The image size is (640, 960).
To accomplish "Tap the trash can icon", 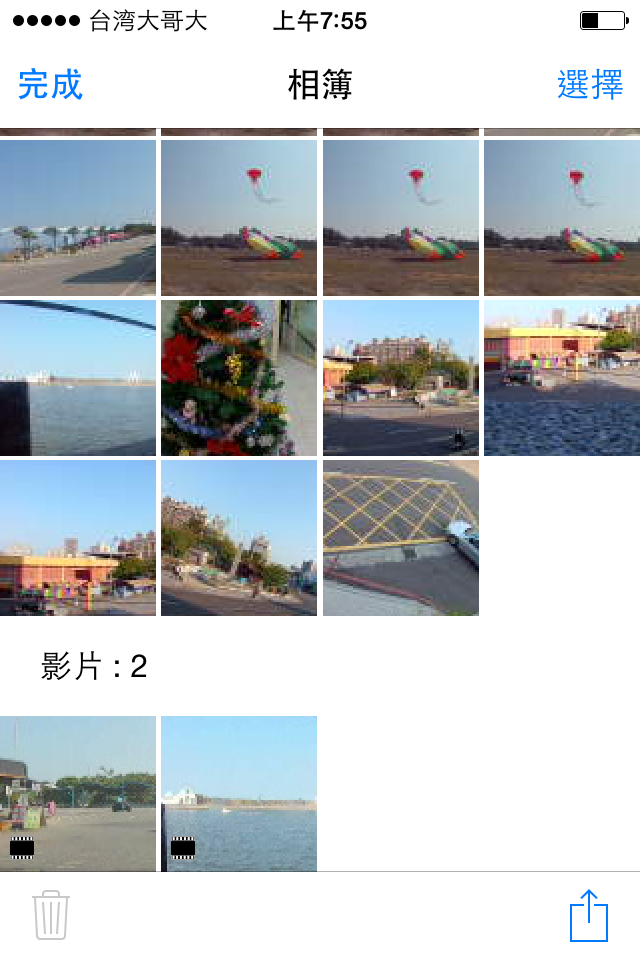I will (51, 915).
